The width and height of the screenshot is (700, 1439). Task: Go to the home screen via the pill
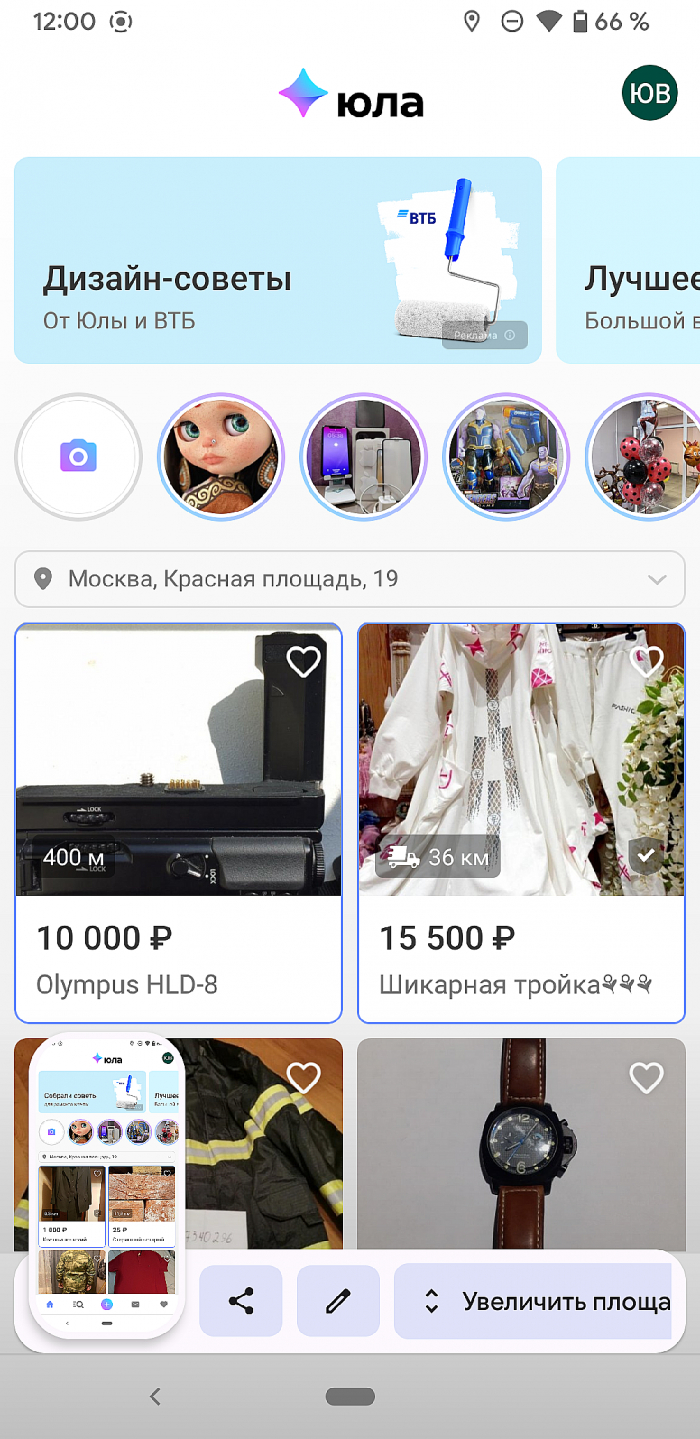(x=350, y=1397)
